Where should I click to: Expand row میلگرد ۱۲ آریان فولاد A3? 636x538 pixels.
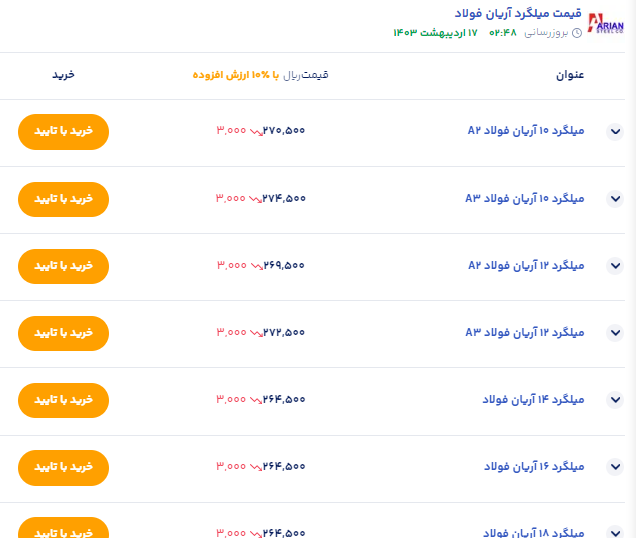coord(616,332)
